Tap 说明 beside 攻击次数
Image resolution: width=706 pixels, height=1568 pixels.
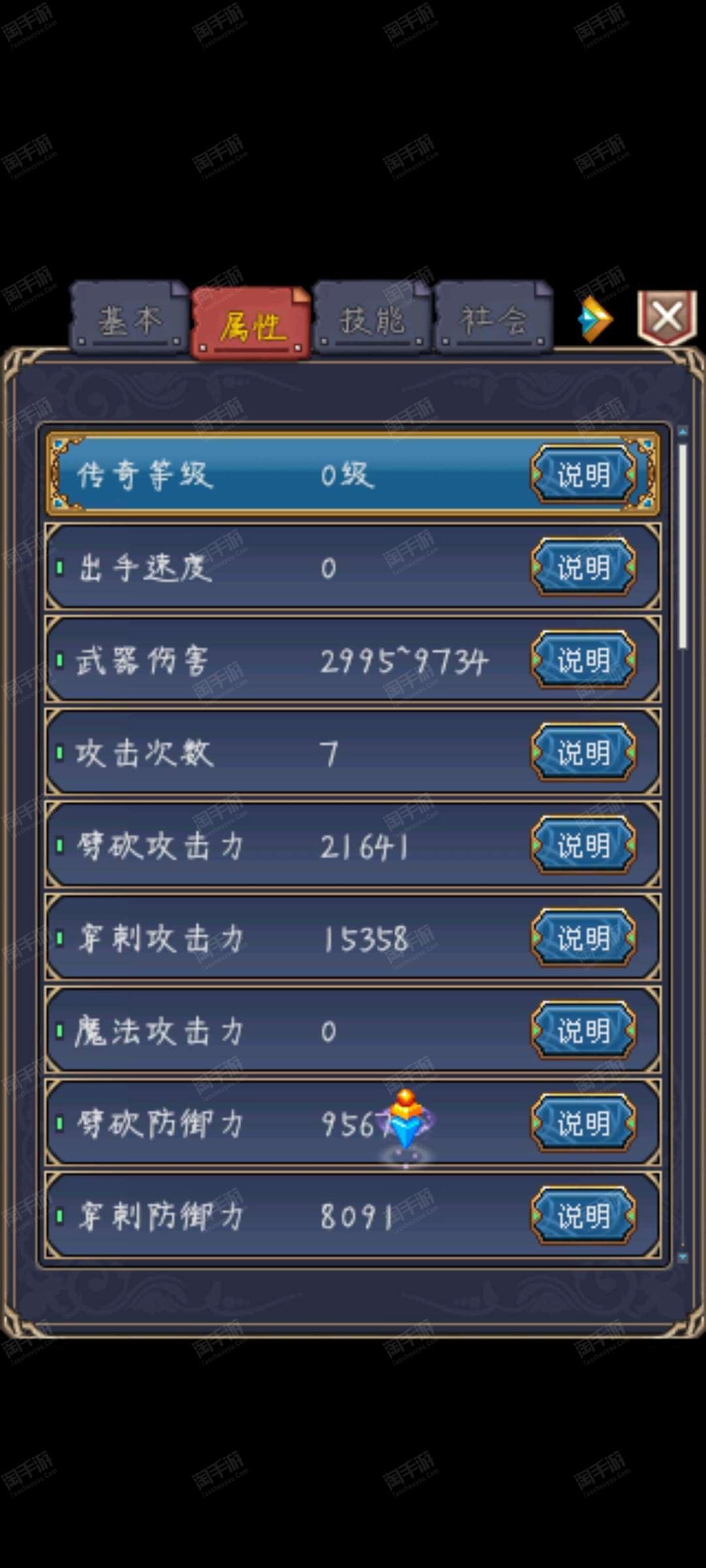pos(584,753)
